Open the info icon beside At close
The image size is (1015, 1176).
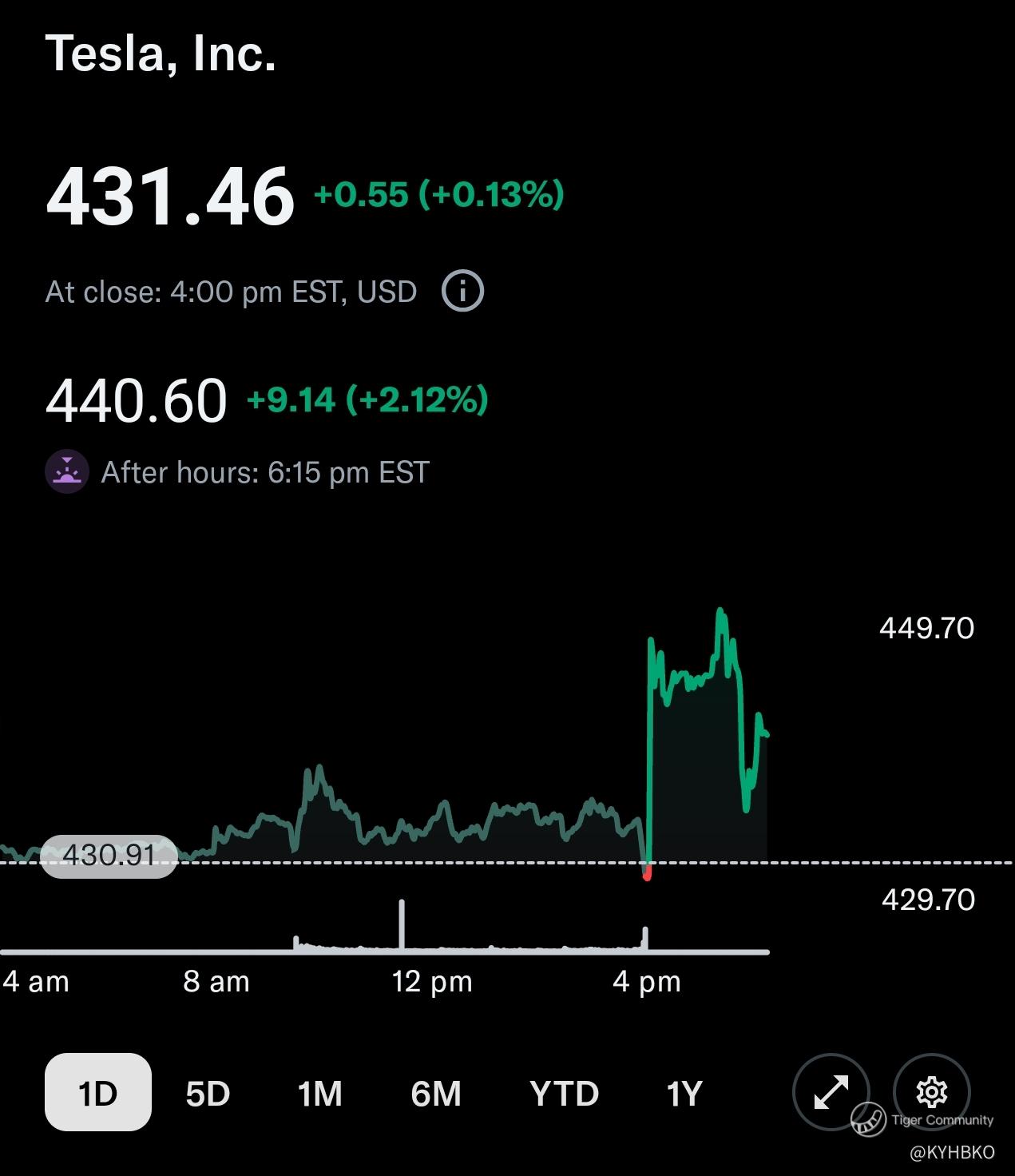(x=462, y=292)
